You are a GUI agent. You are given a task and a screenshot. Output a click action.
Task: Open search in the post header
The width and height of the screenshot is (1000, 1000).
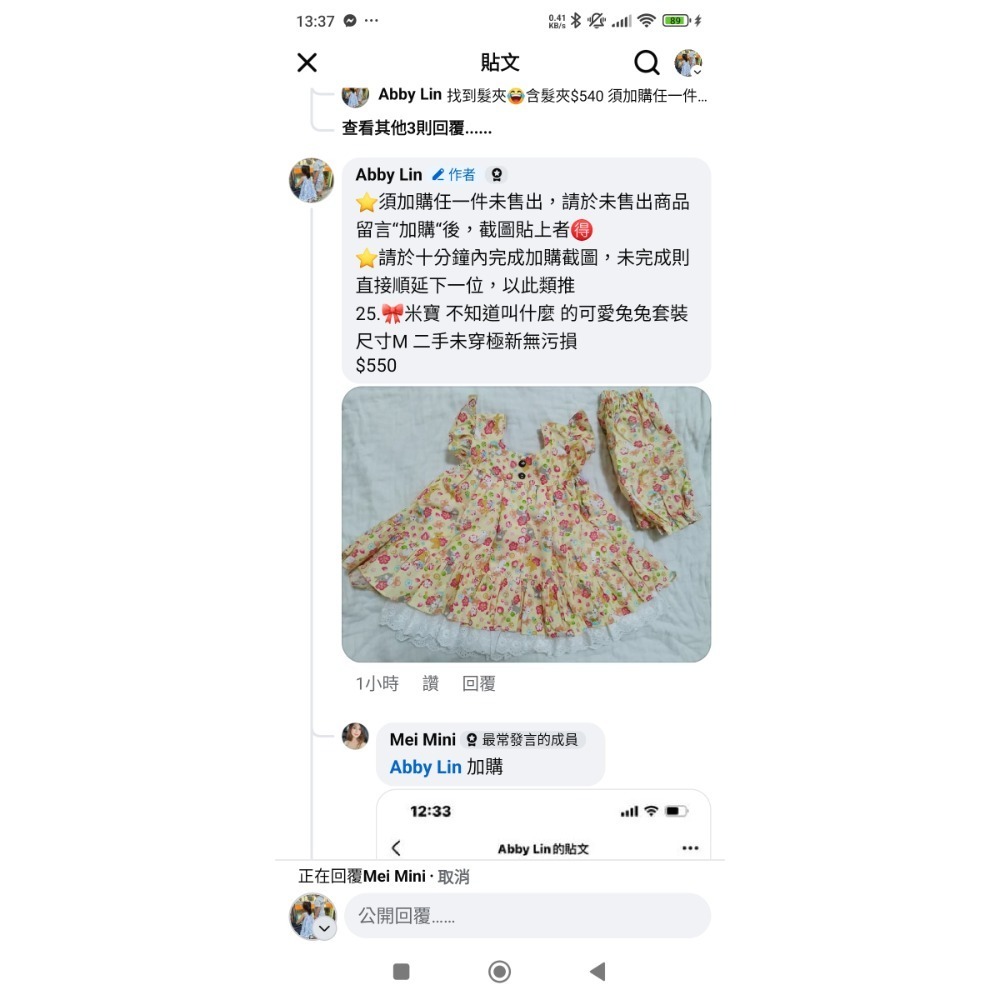[647, 63]
